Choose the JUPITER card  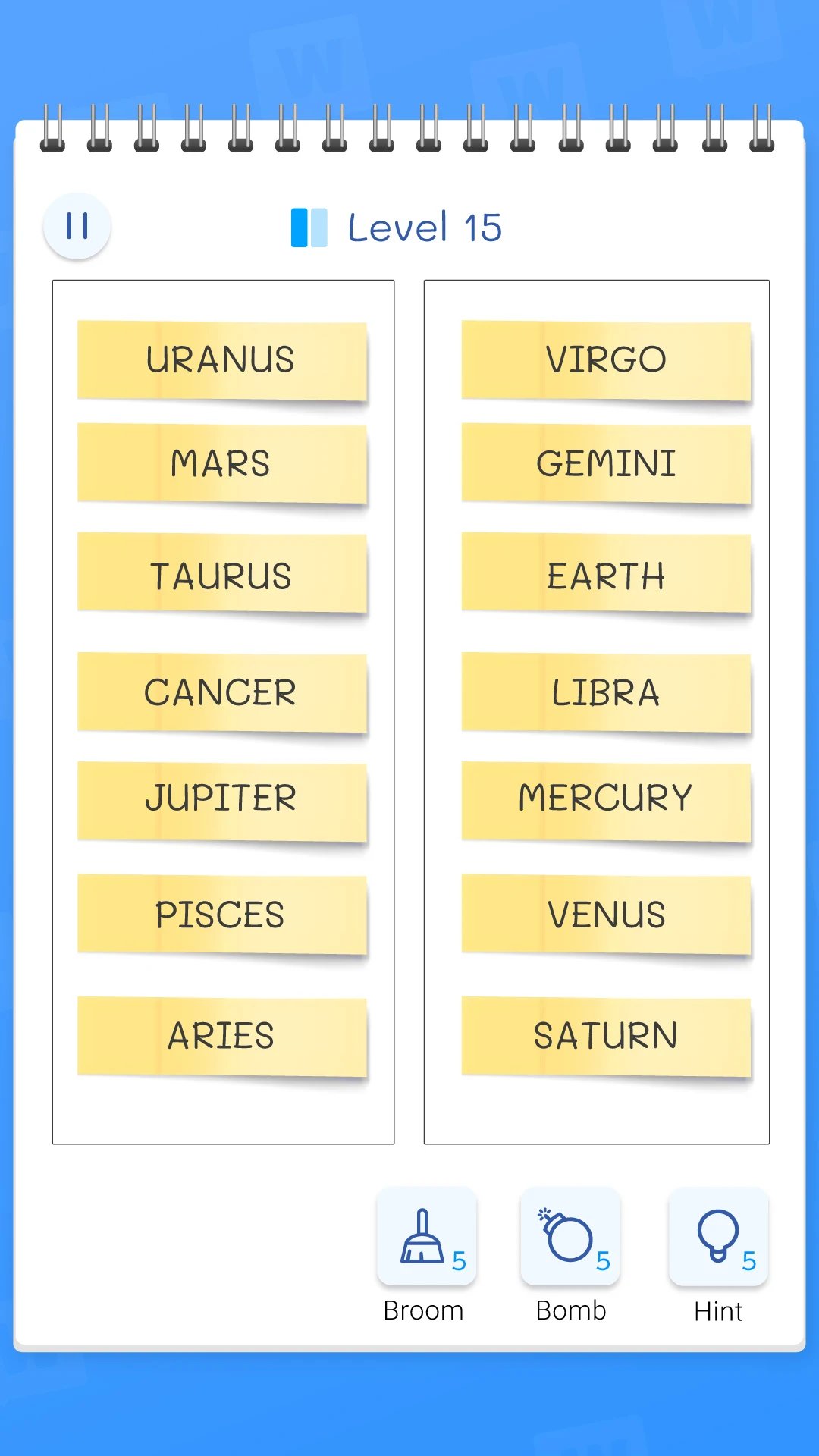point(222,802)
